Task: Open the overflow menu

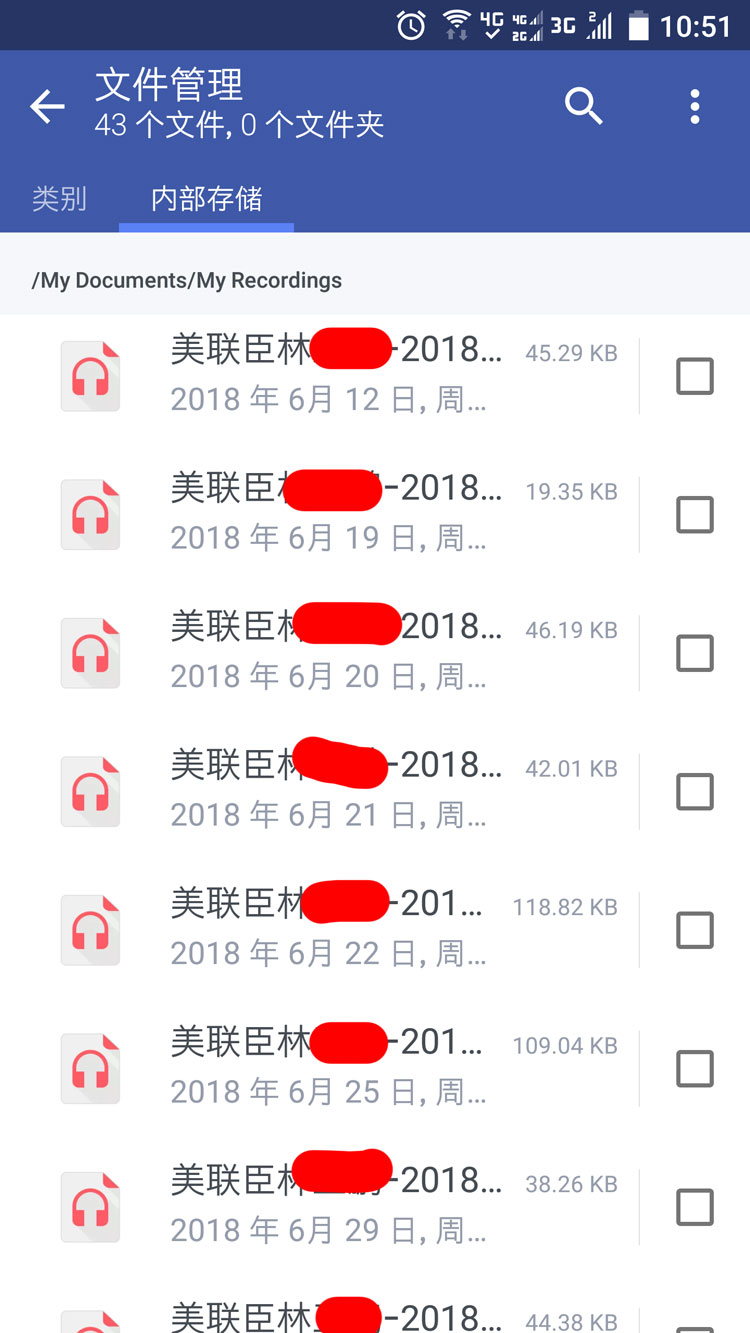Action: [x=695, y=106]
